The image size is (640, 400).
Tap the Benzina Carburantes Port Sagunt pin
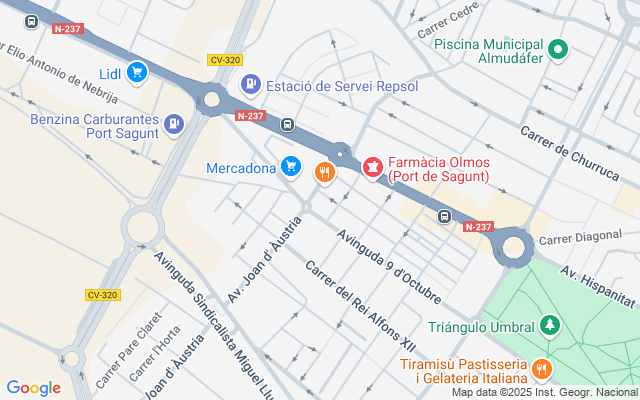point(174,125)
